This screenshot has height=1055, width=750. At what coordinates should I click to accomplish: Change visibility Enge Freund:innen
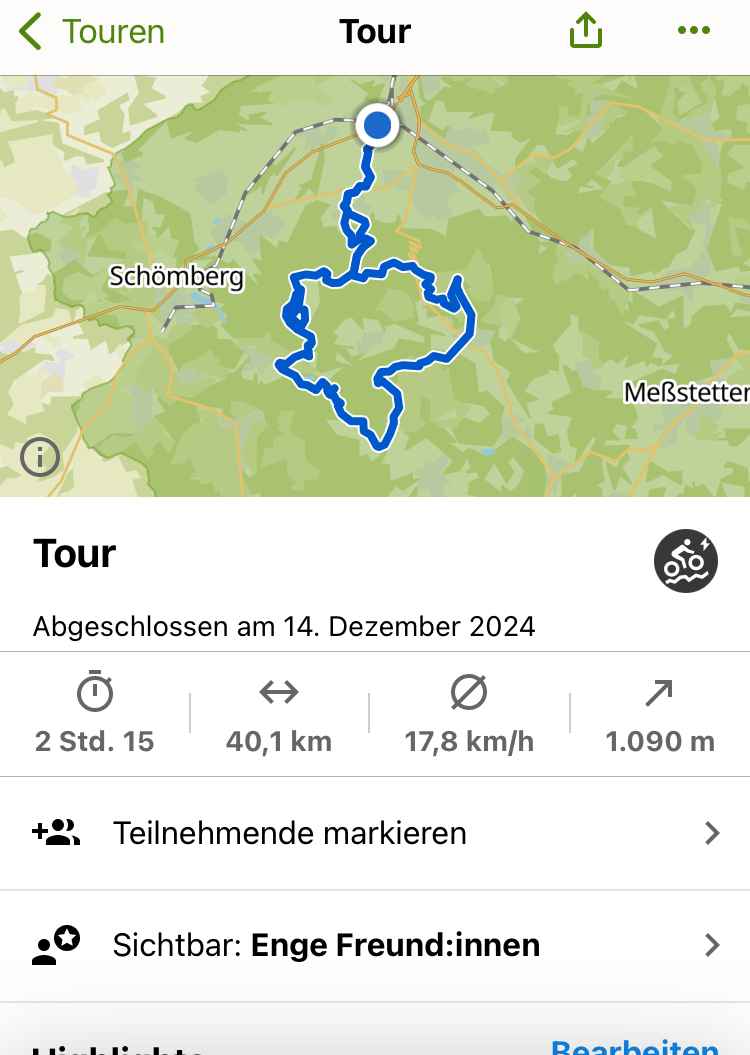coord(375,945)
